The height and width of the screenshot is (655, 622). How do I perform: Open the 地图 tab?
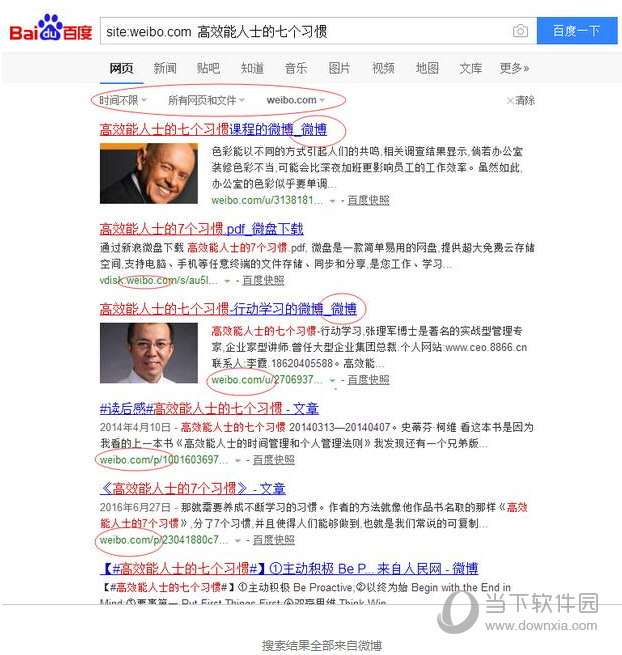point(427,68)
